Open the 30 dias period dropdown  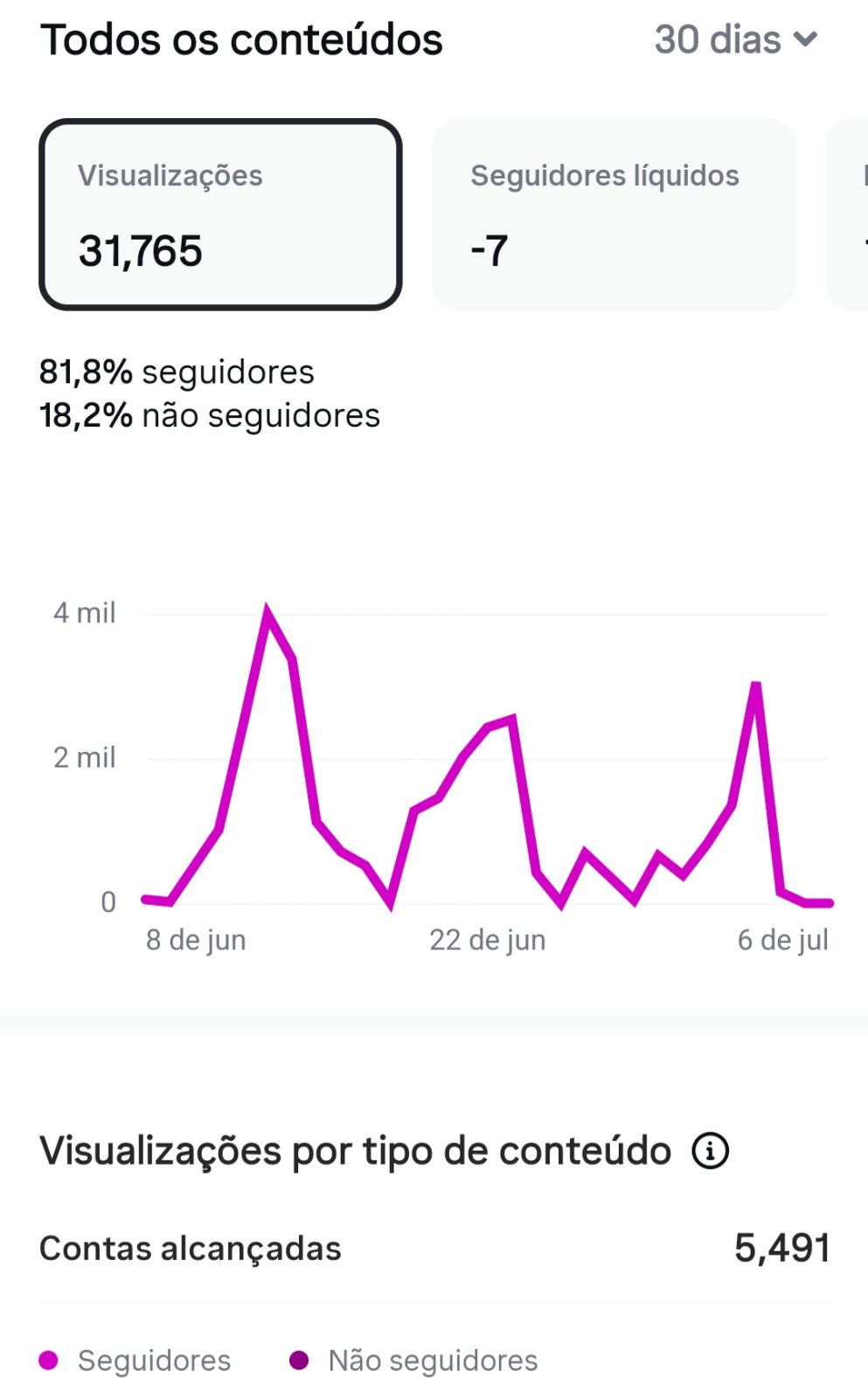[x=736, y=40]
